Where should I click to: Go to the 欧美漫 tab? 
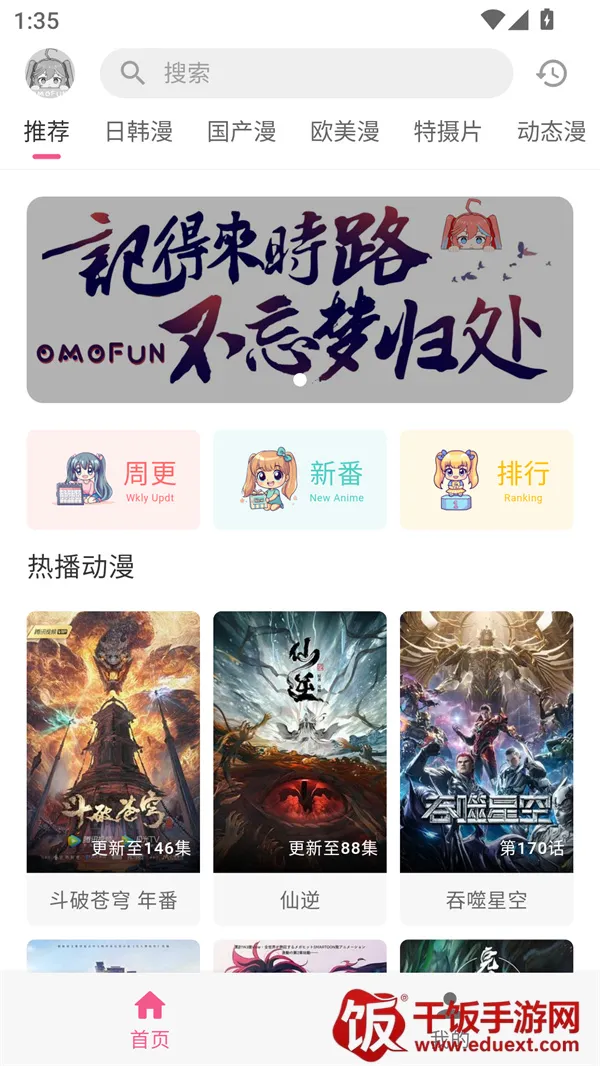pyautogui.click(x=345, y=132)
